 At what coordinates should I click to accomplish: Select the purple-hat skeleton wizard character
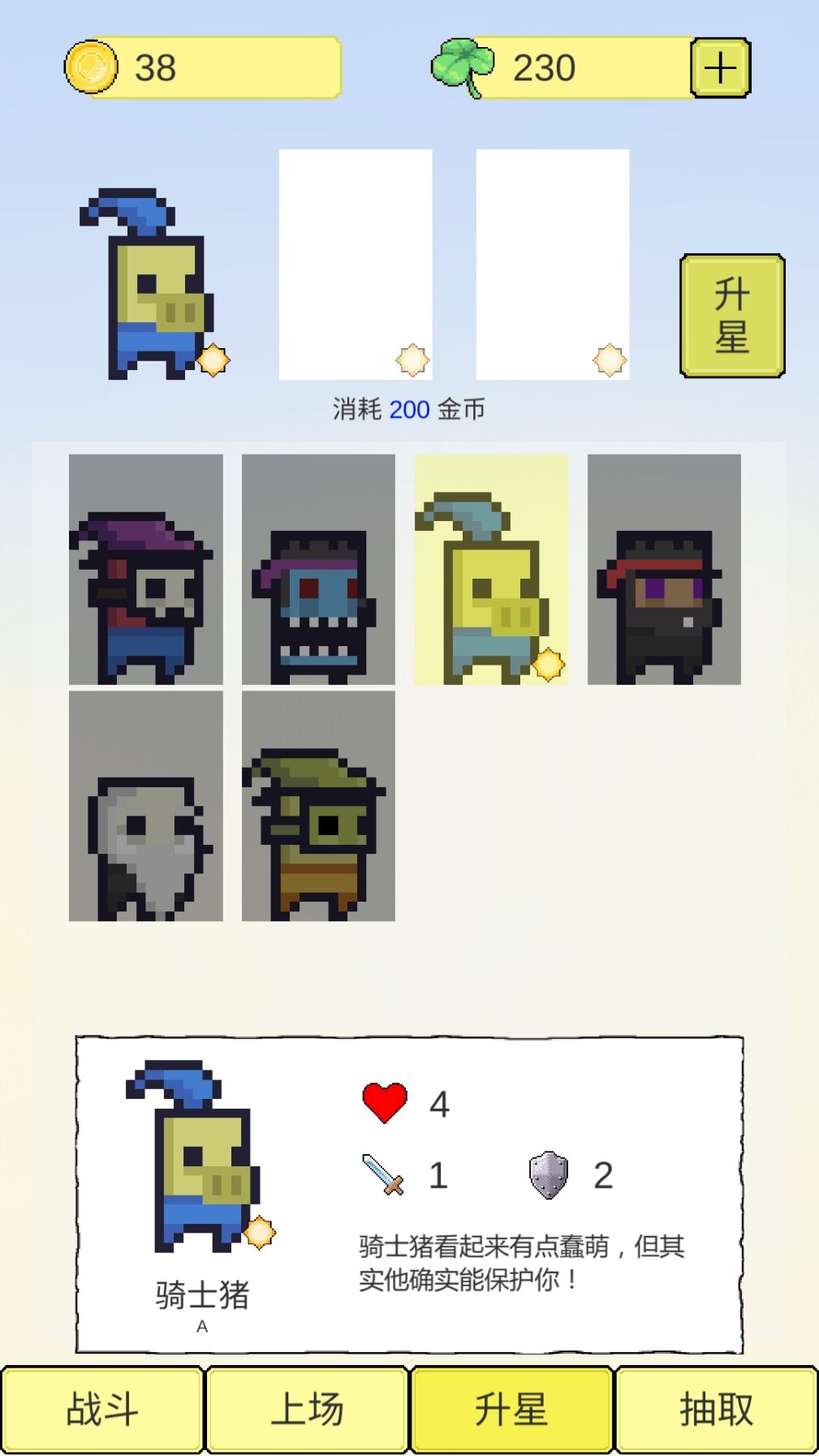[145, 570]
